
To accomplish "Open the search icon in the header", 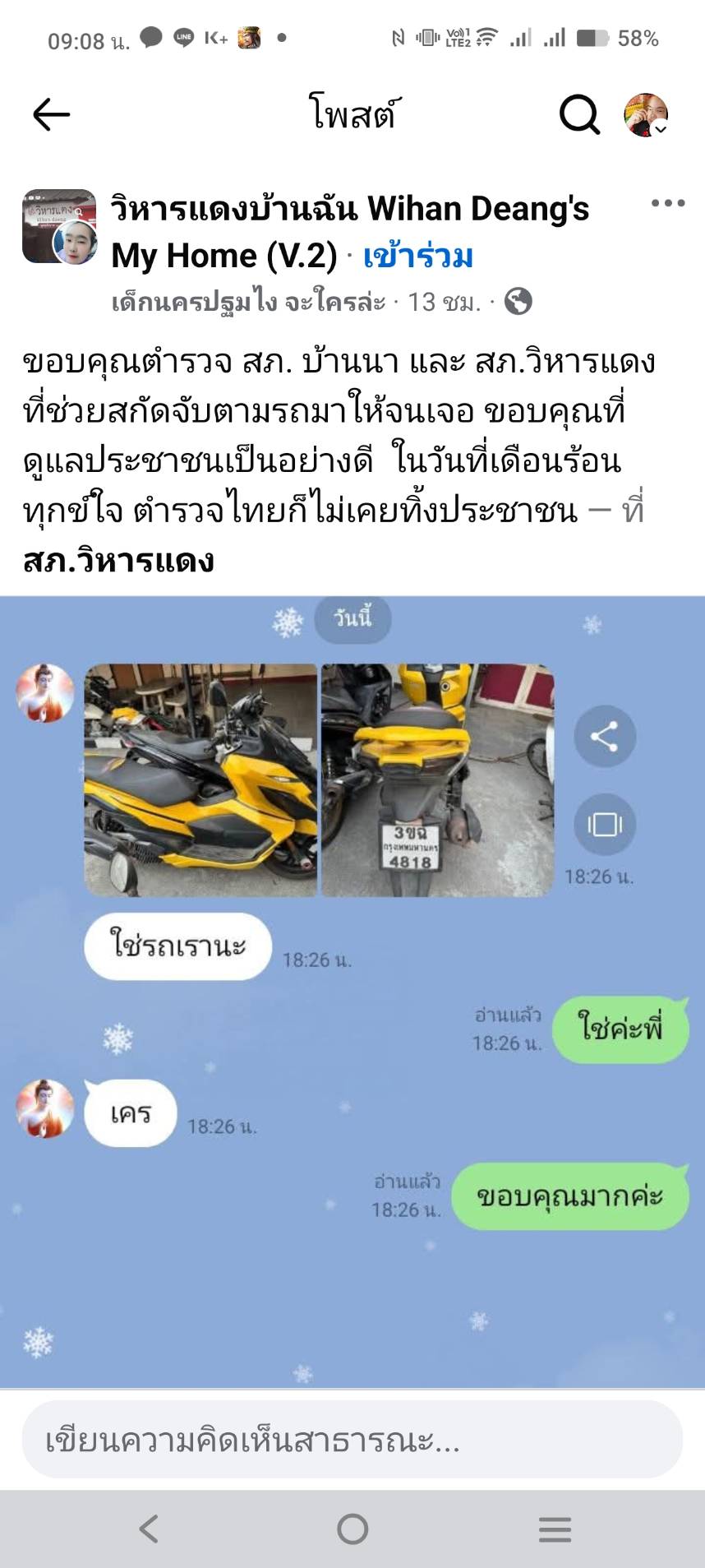I will 579,114.
